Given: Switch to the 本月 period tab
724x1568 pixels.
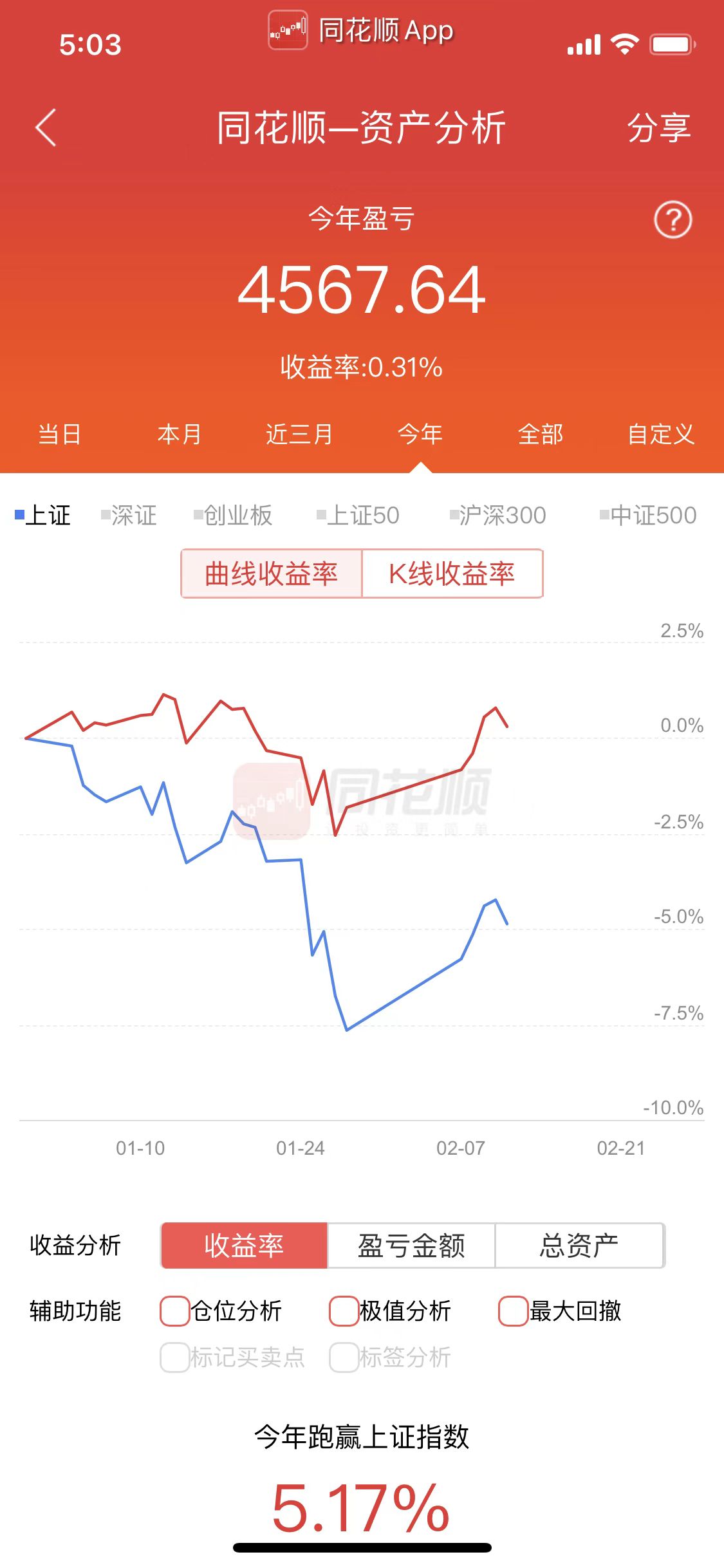Looking at the screenshot, I should tap(180, 434).
